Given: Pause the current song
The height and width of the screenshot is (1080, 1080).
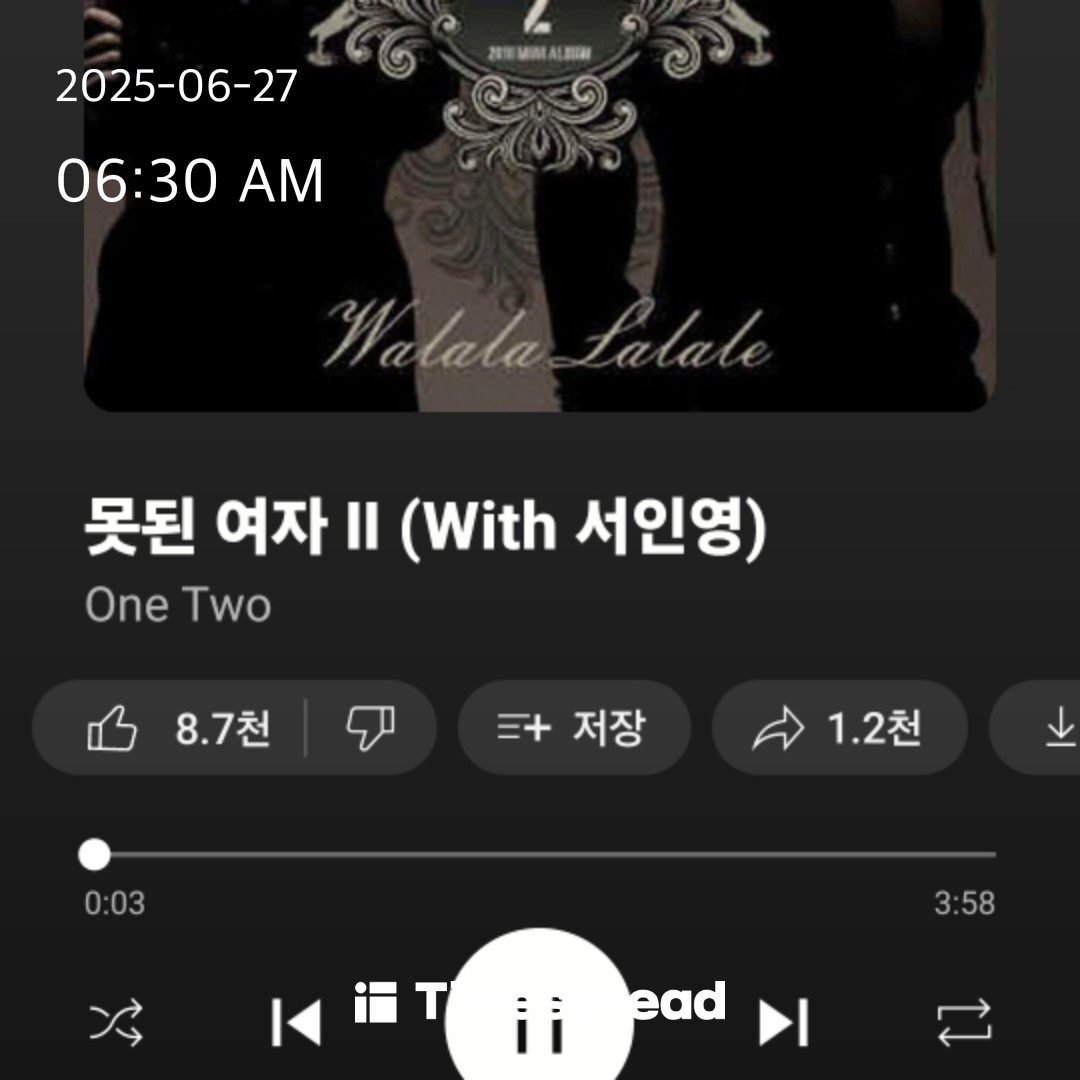Looking at the screenshot, I should tap(539, 1020).
